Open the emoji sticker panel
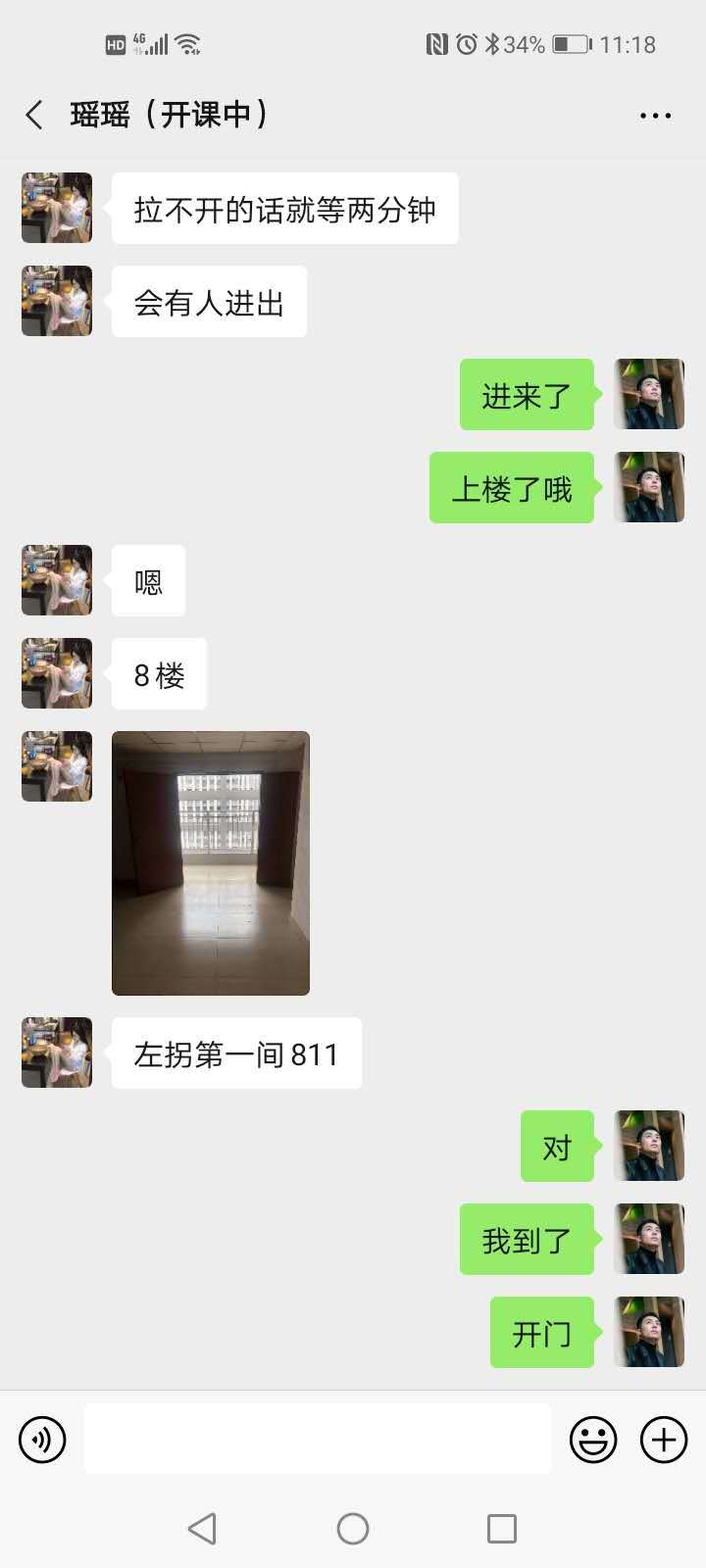The height and width of the screenshot is (1568, 706). tap(593, 1440)
